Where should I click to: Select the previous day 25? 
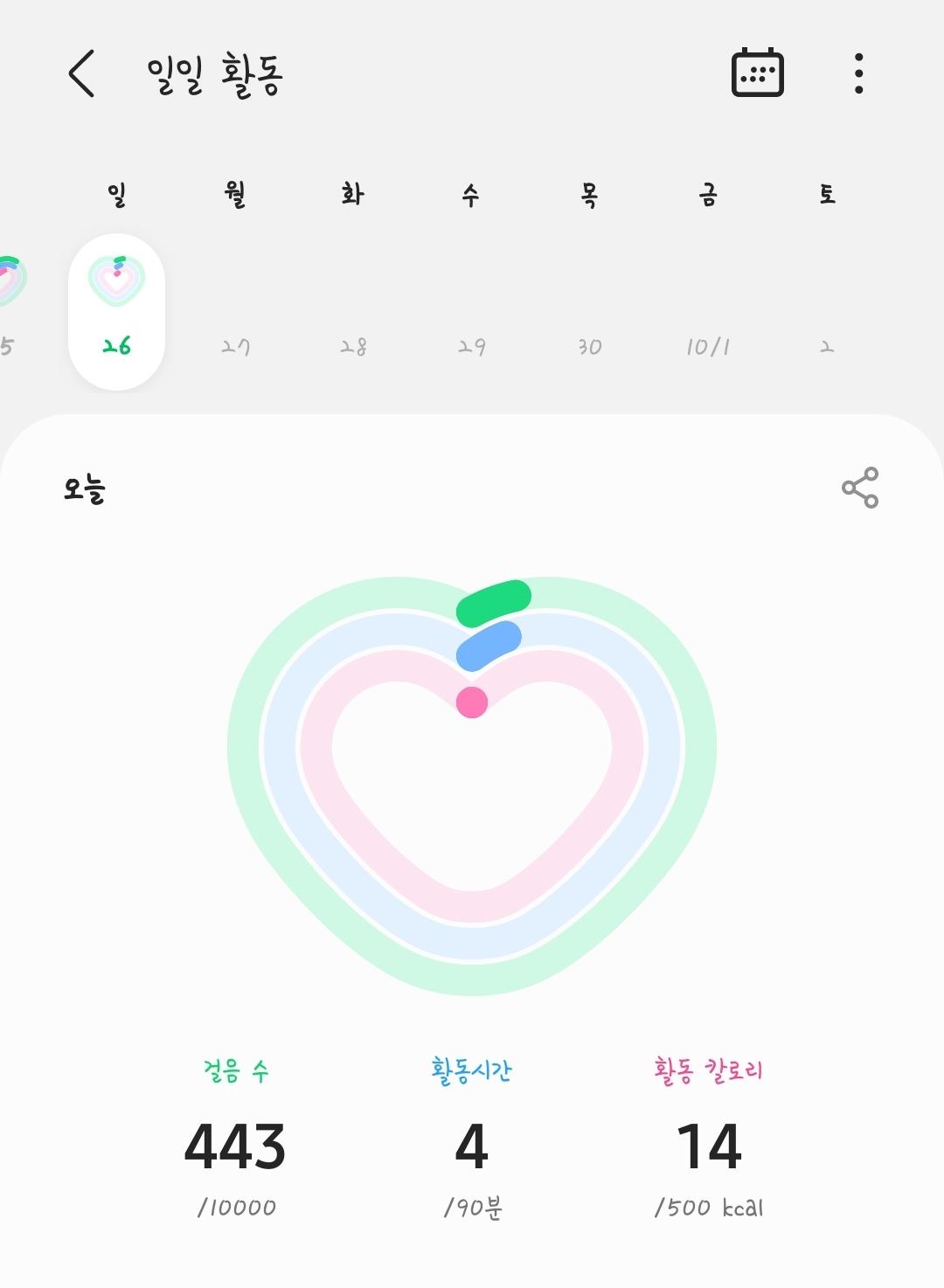coord(9,306)
